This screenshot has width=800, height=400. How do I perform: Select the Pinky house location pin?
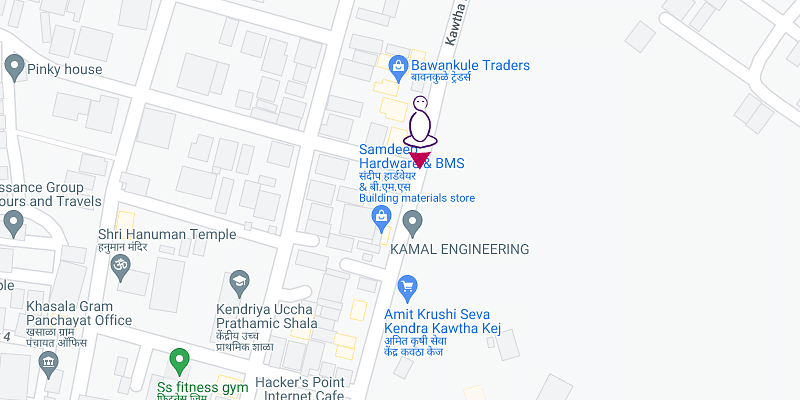(x=14, y=68)
